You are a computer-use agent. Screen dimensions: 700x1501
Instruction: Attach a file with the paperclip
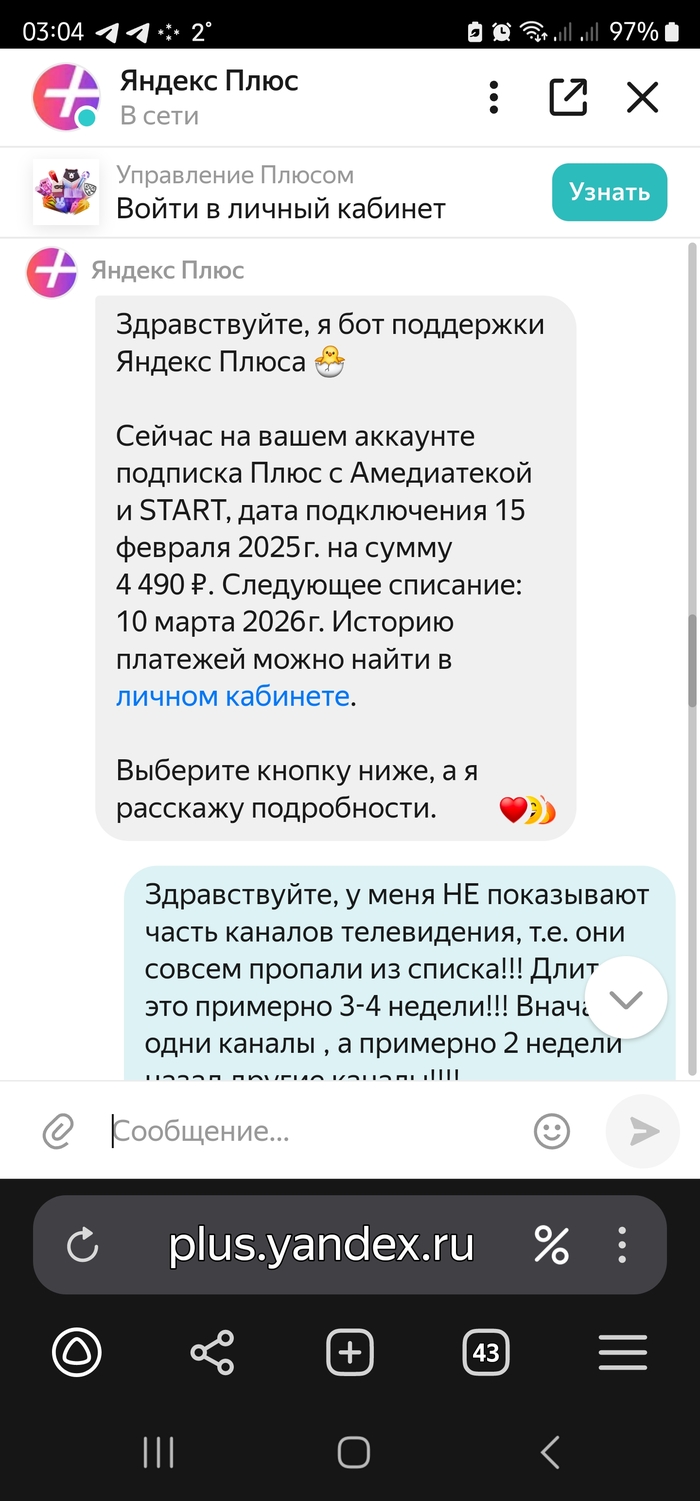click(59, 1131)
